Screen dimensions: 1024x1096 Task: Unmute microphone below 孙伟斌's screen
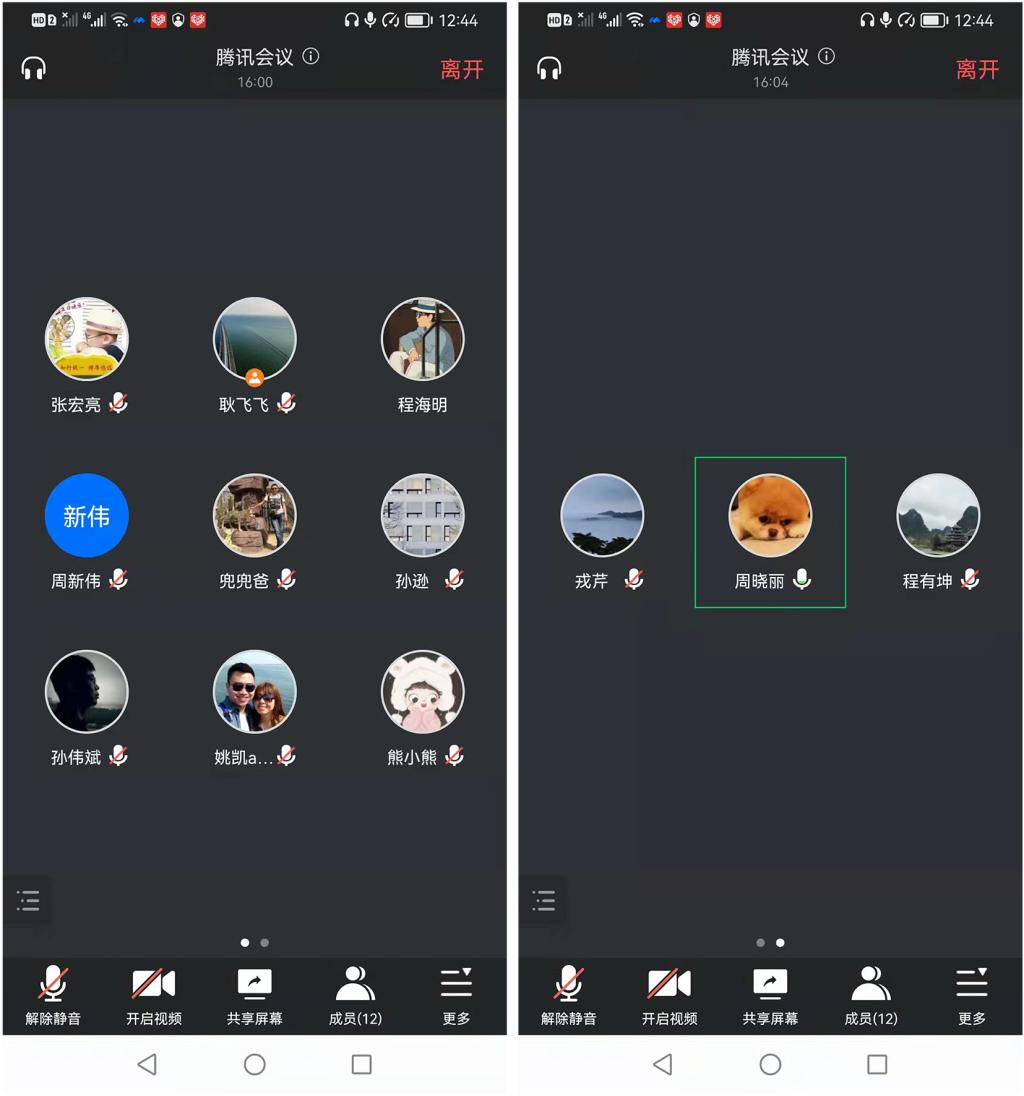click(x=53, y=996)
